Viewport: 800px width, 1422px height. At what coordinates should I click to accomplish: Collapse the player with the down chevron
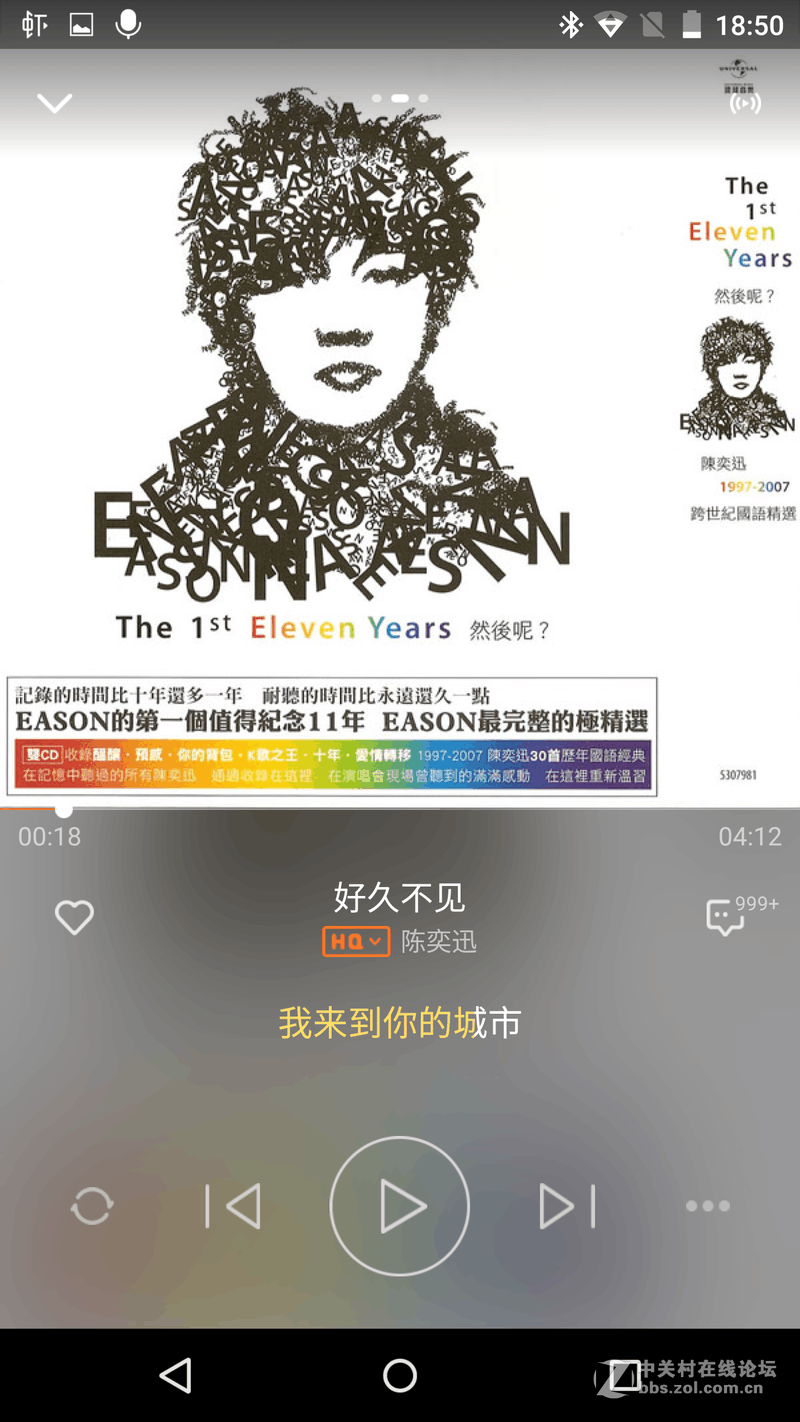tap(54, 103)
